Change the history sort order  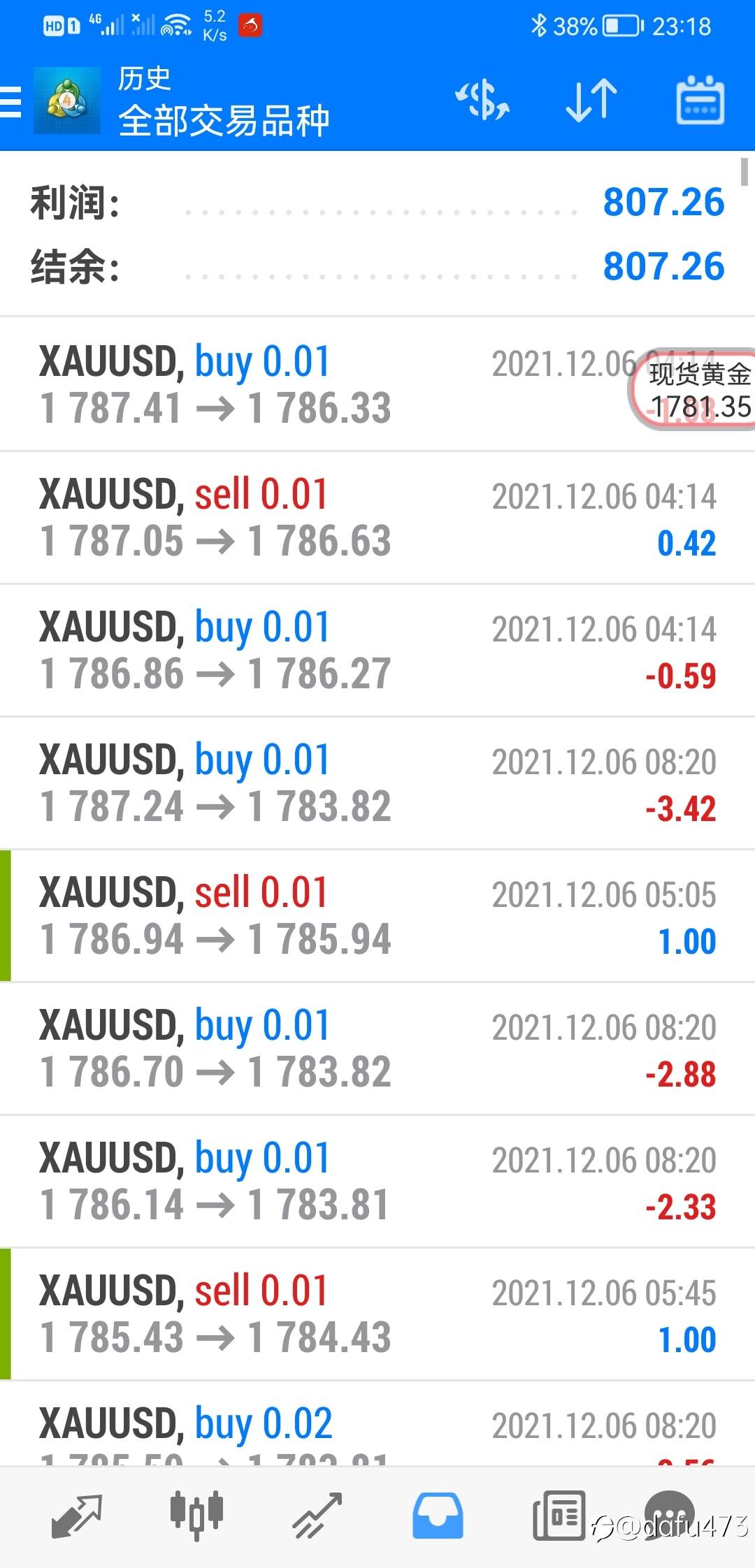point(591,101)
